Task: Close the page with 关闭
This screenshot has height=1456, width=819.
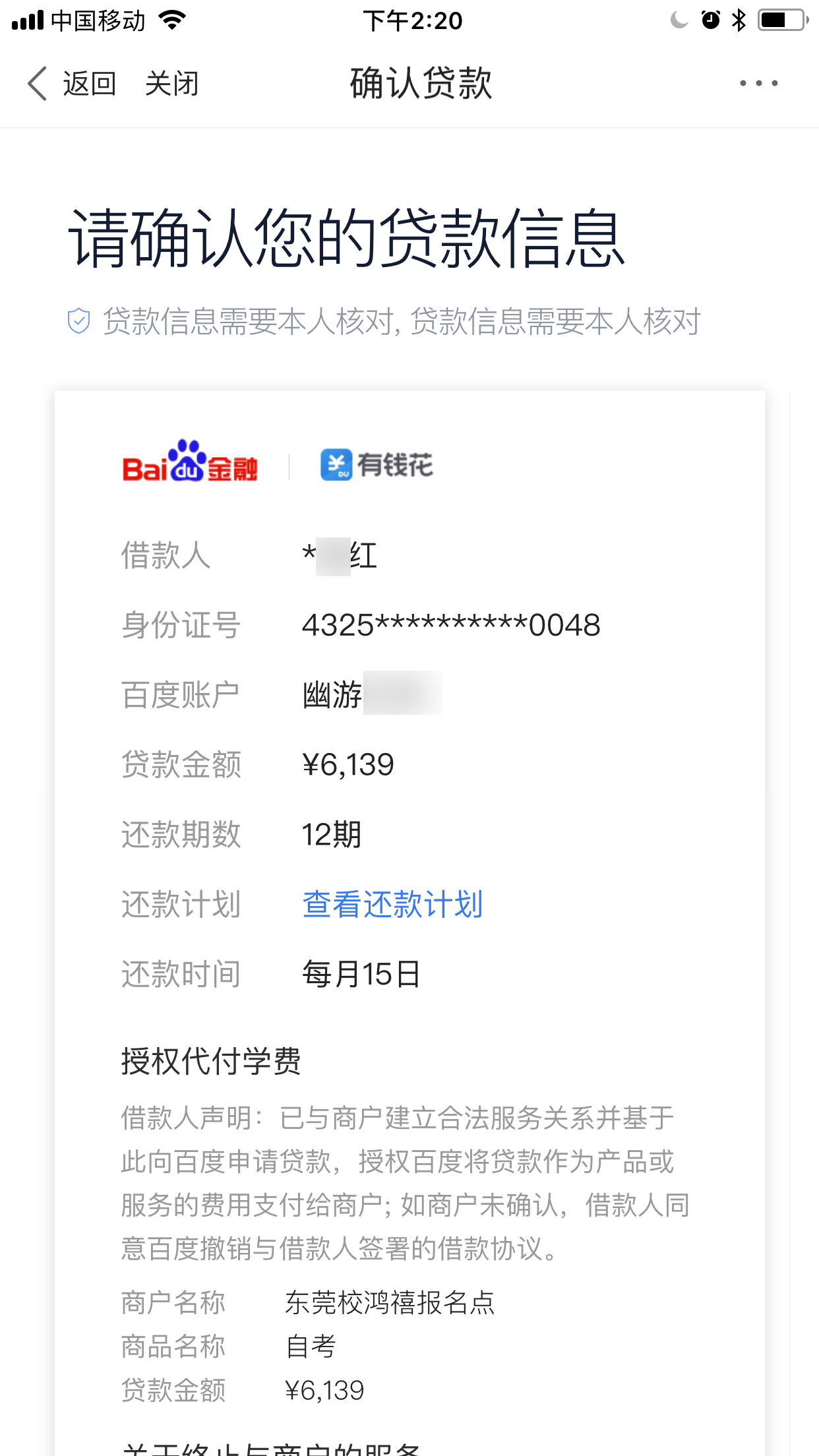Action: 171,84
